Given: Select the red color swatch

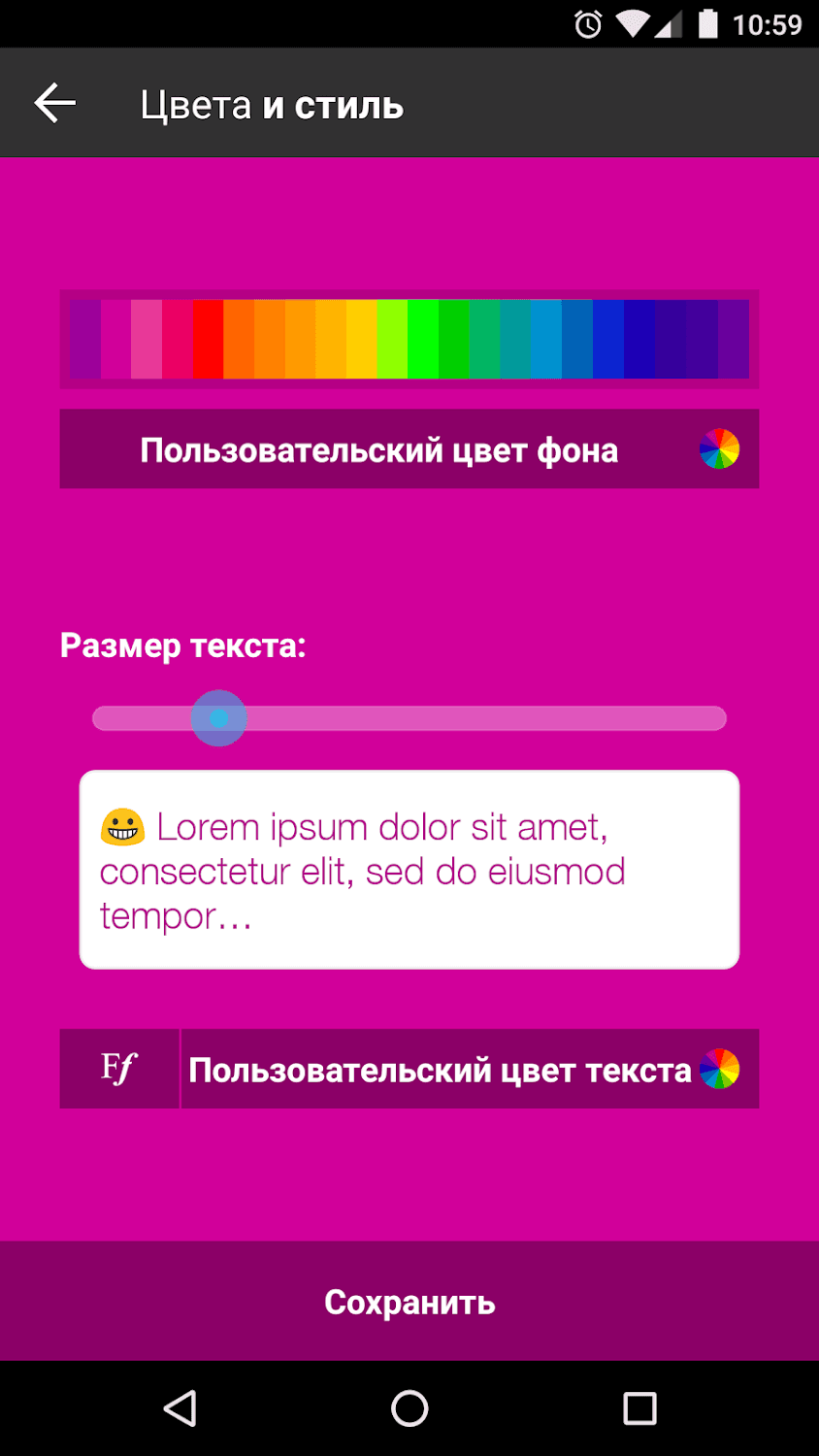Looking at the screenshot, I should (208, 339).
